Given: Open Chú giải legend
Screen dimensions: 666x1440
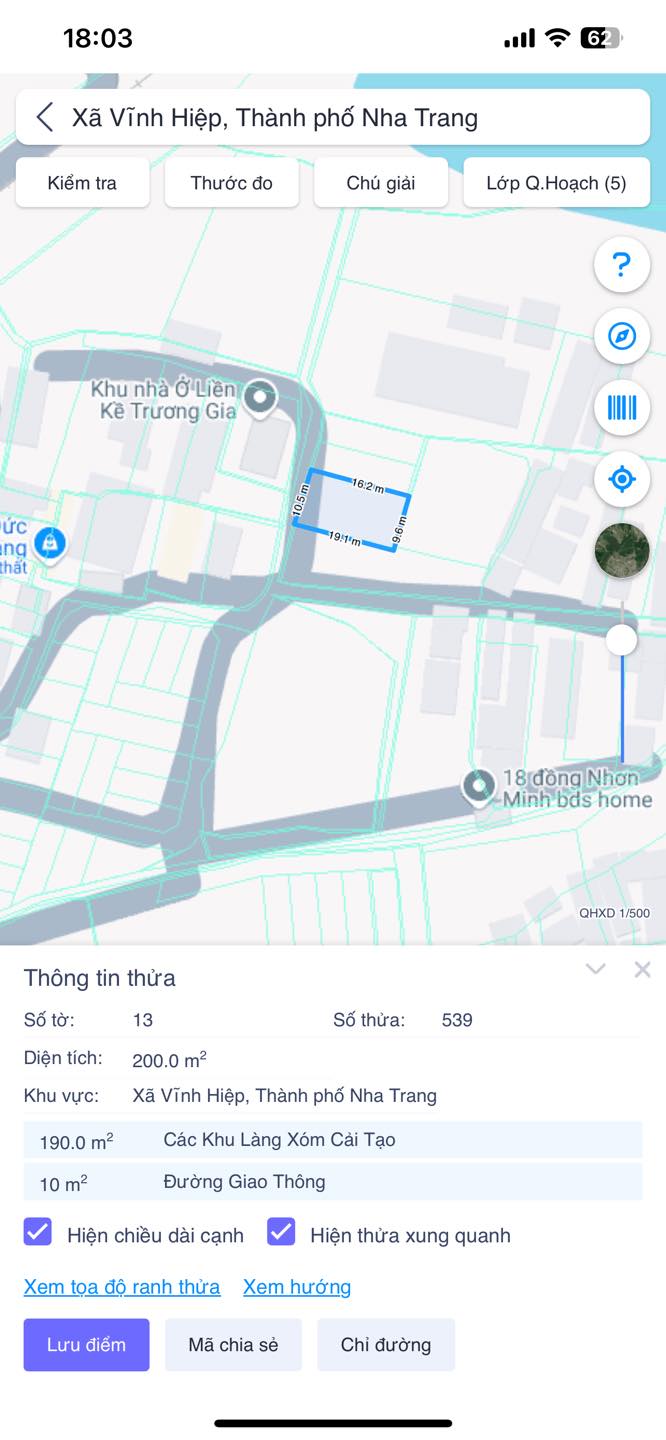Looking at the screenshot, I should [x=381, y=183].
